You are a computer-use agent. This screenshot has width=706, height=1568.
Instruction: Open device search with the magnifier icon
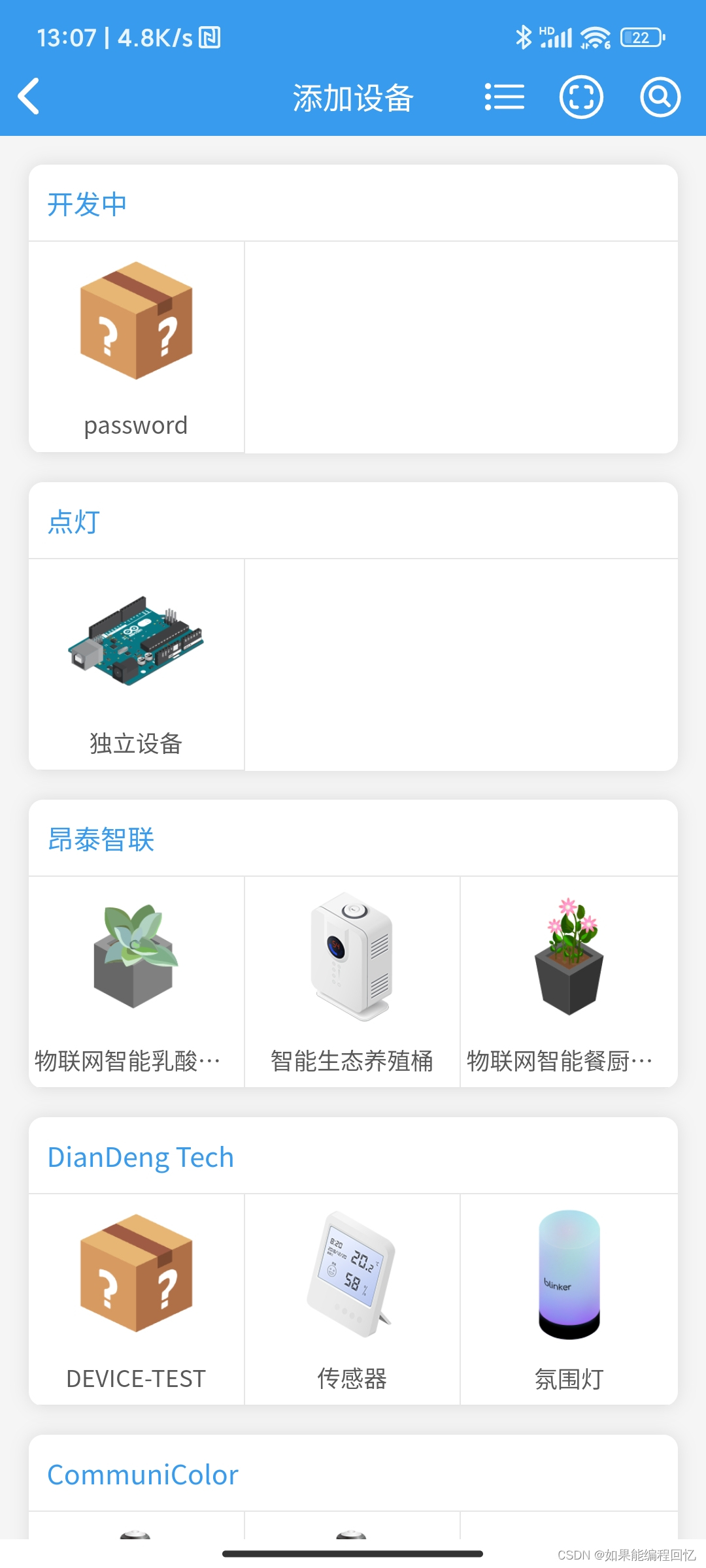(660, 97)
